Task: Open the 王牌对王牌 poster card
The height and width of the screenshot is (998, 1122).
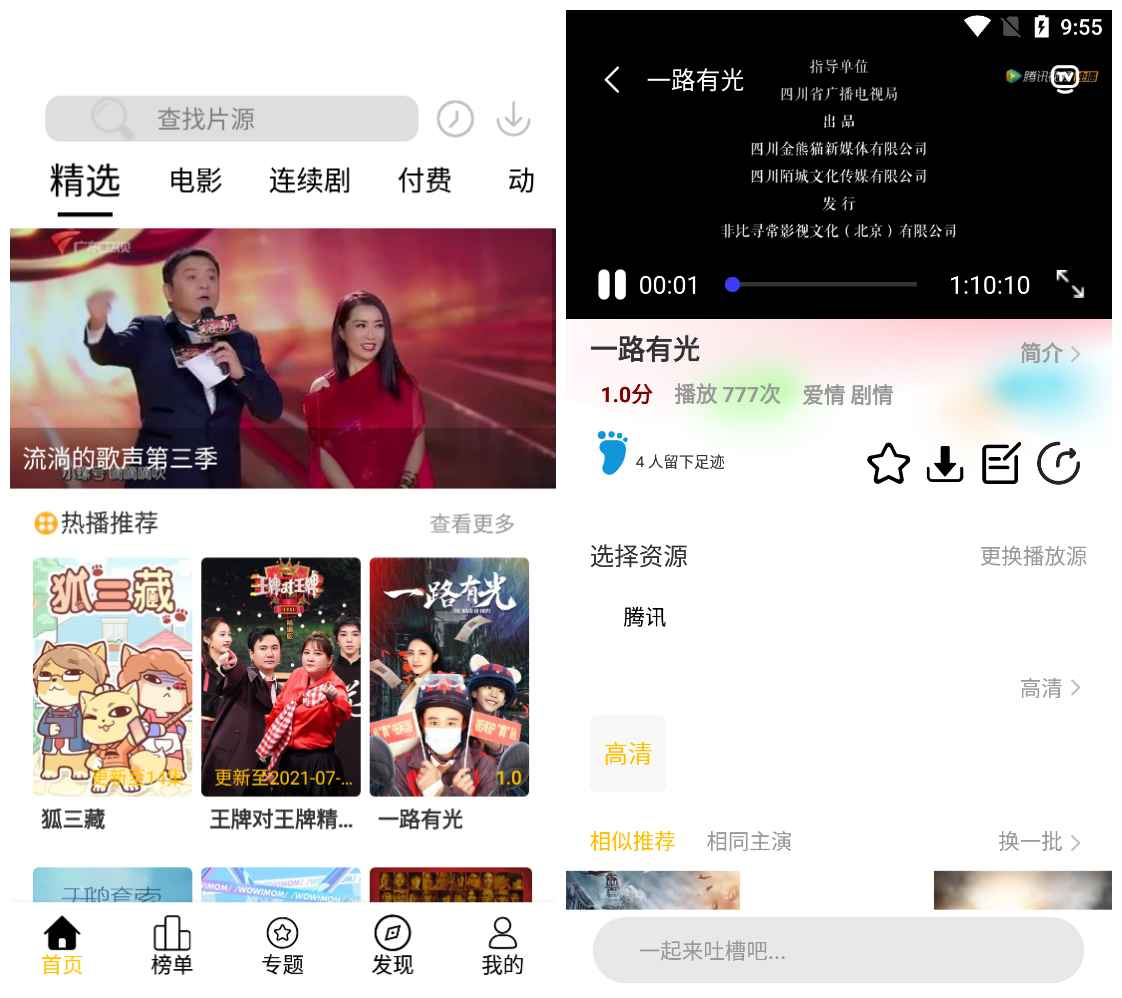Action: click(x=280, y=677)
